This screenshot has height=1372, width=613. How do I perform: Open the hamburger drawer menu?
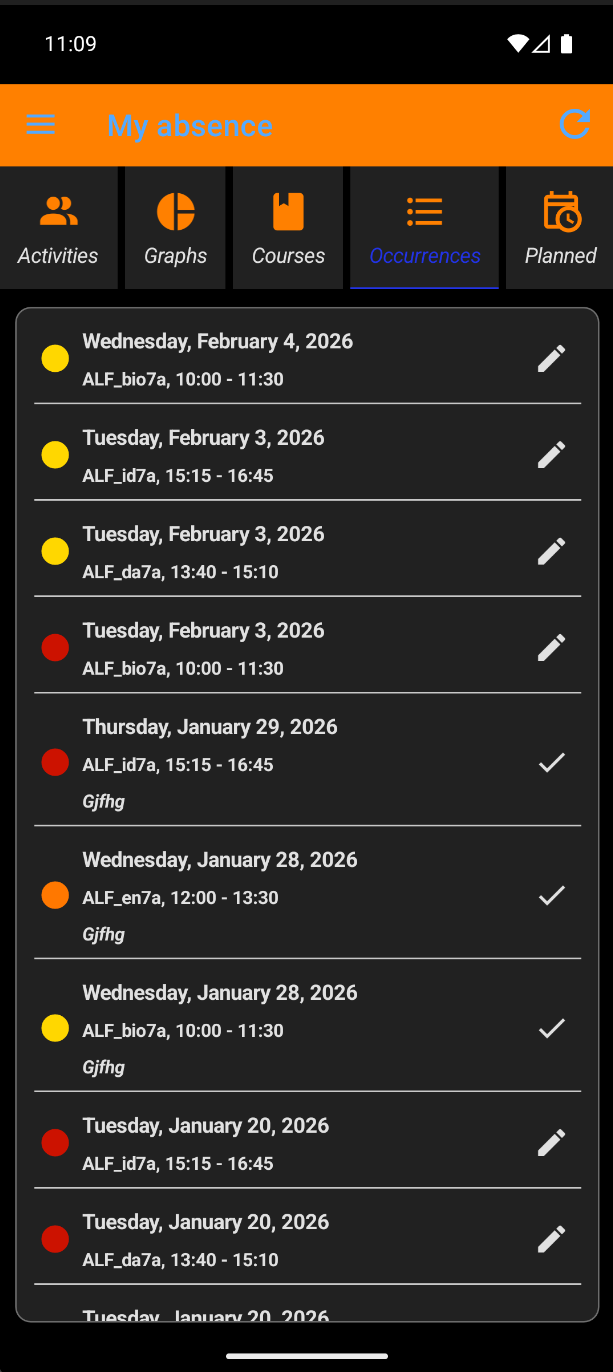coord(41,125)
